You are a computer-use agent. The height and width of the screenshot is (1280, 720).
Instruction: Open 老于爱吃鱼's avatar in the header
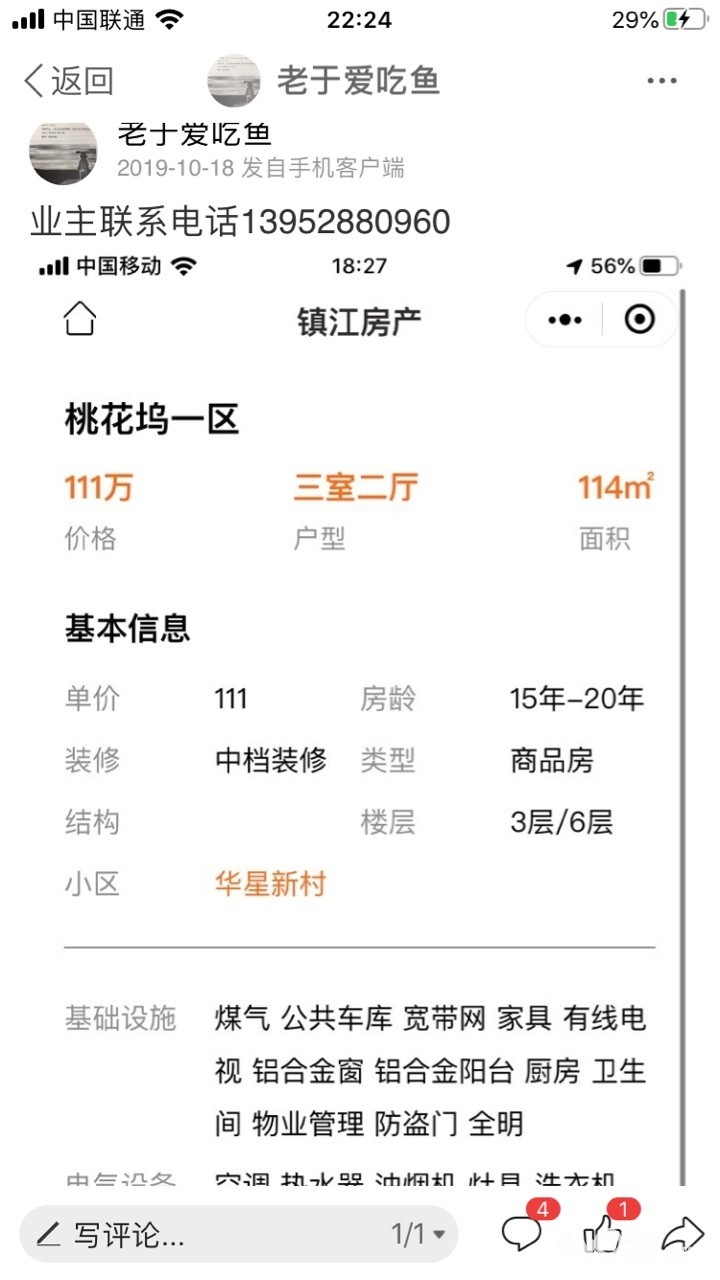coord(234,81)
